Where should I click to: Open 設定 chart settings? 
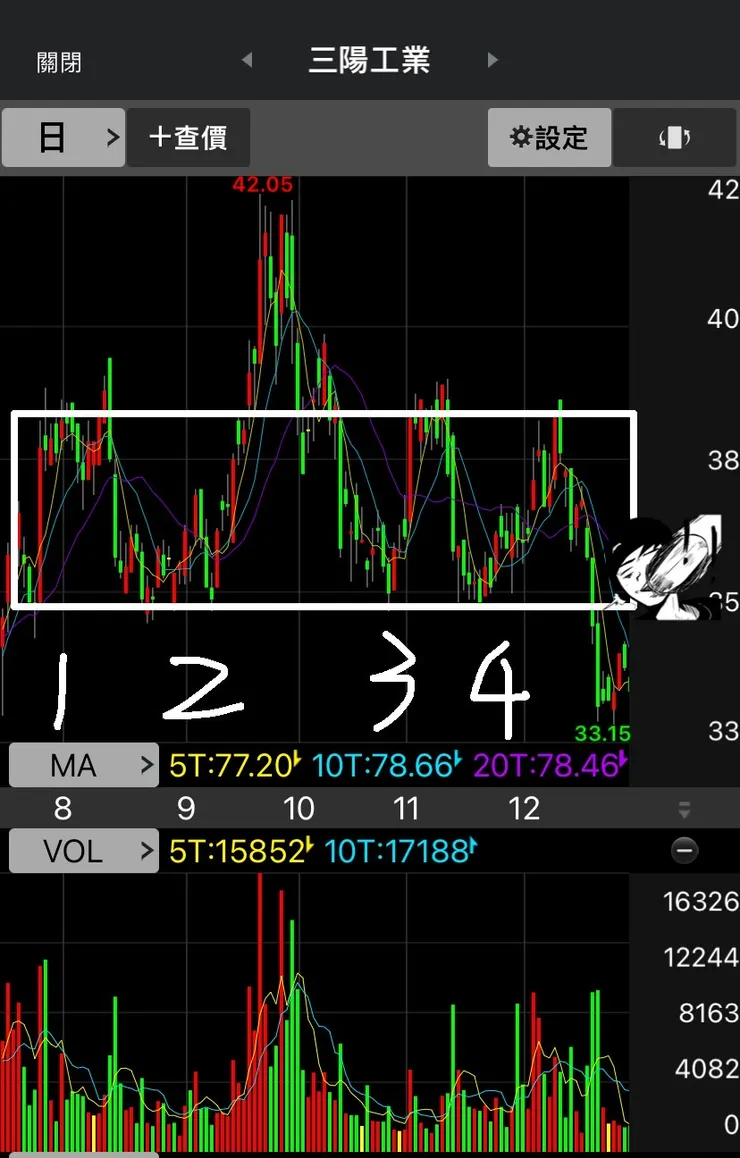pos(549,137)
